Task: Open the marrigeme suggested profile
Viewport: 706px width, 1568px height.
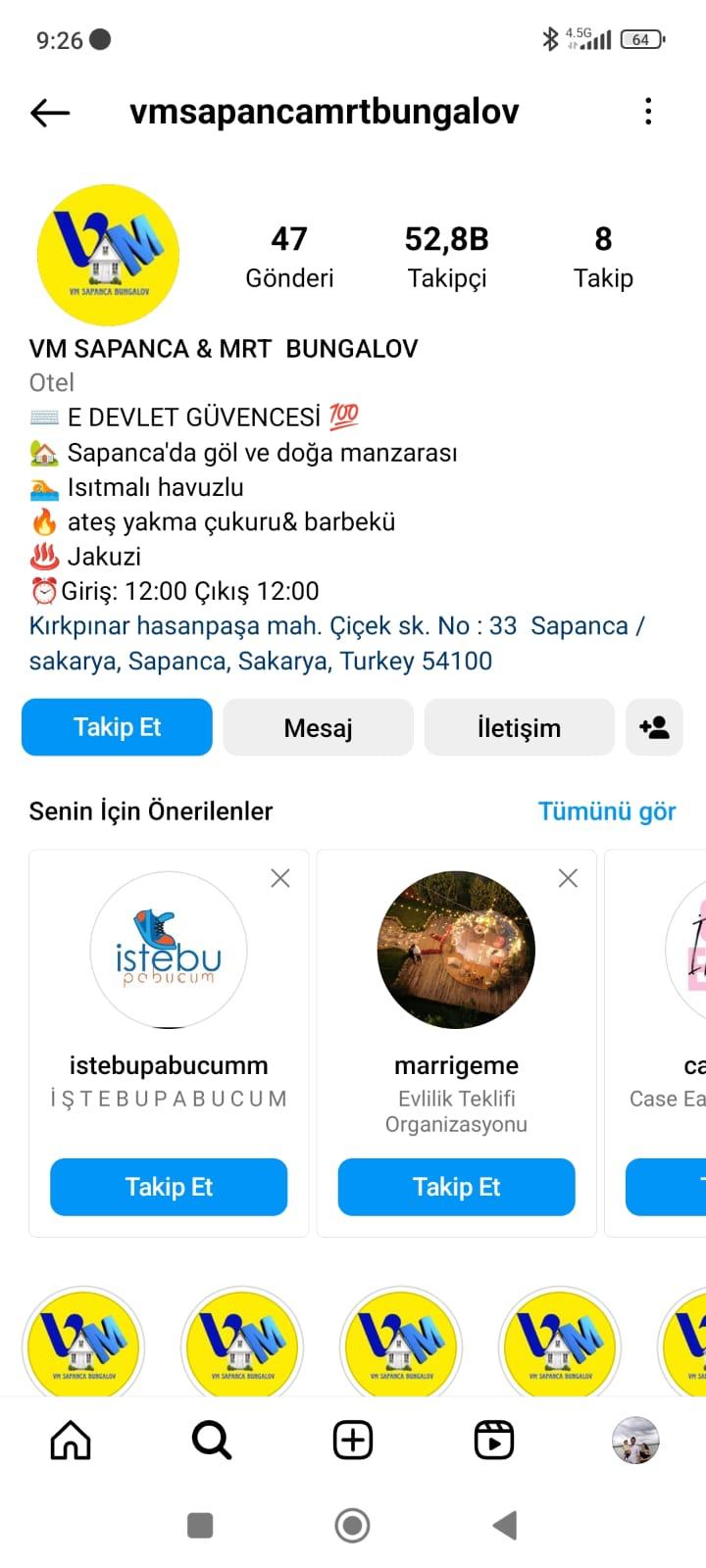Action: [x=456, y=951]
